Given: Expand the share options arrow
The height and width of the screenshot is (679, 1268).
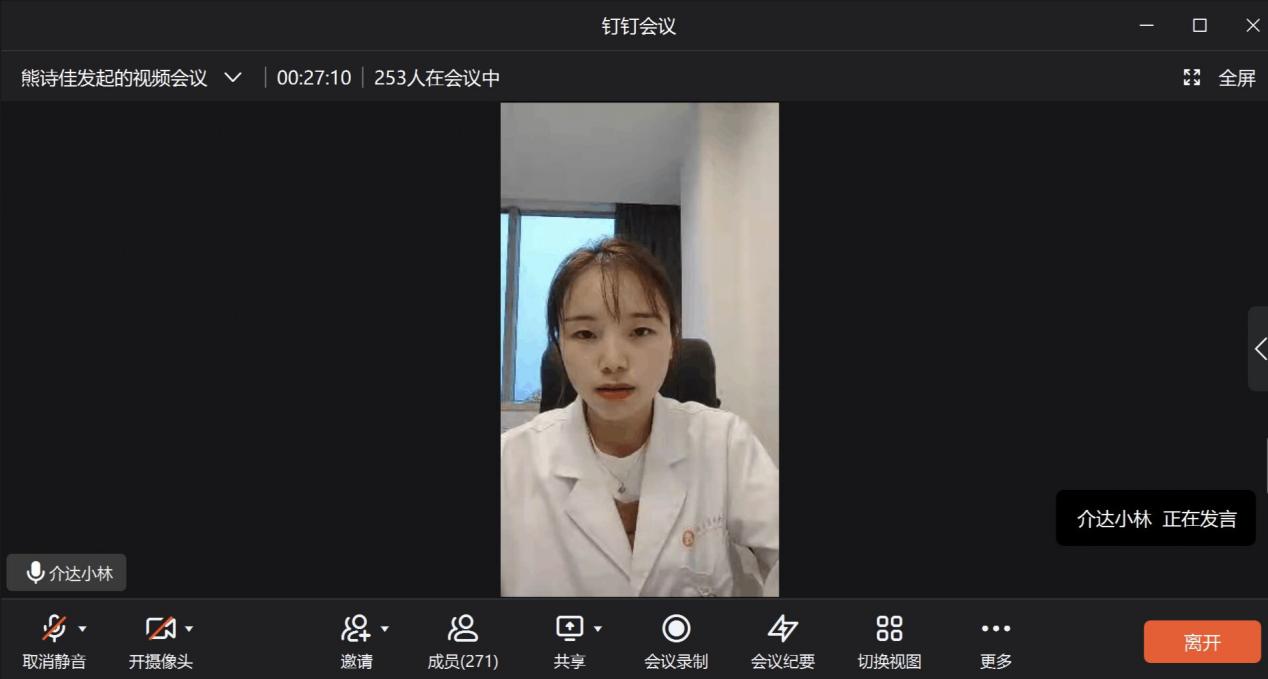Looking at the screenshot, I should pyautogui.click(x=598, y=629).
